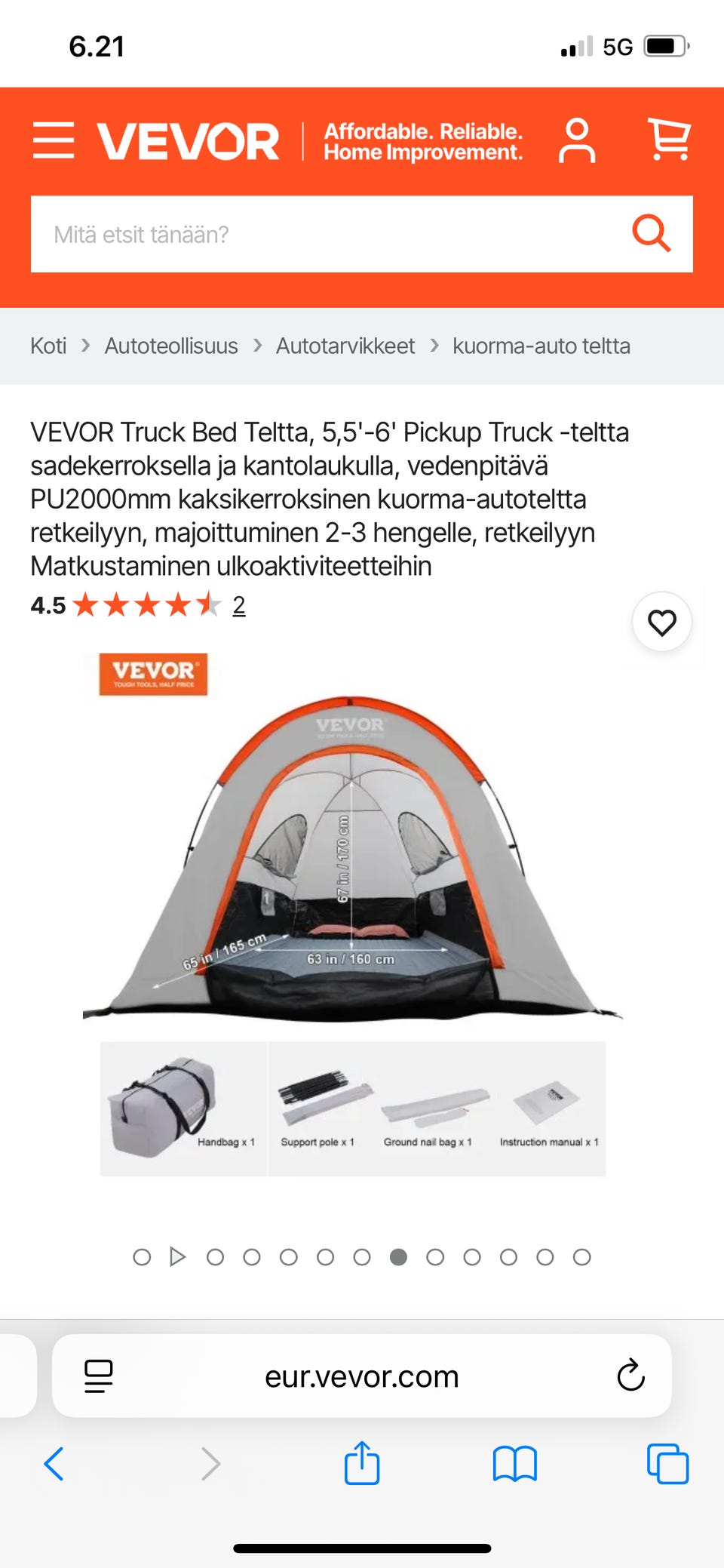Open the hamburger navigation menu

click(x=54, y=140)
